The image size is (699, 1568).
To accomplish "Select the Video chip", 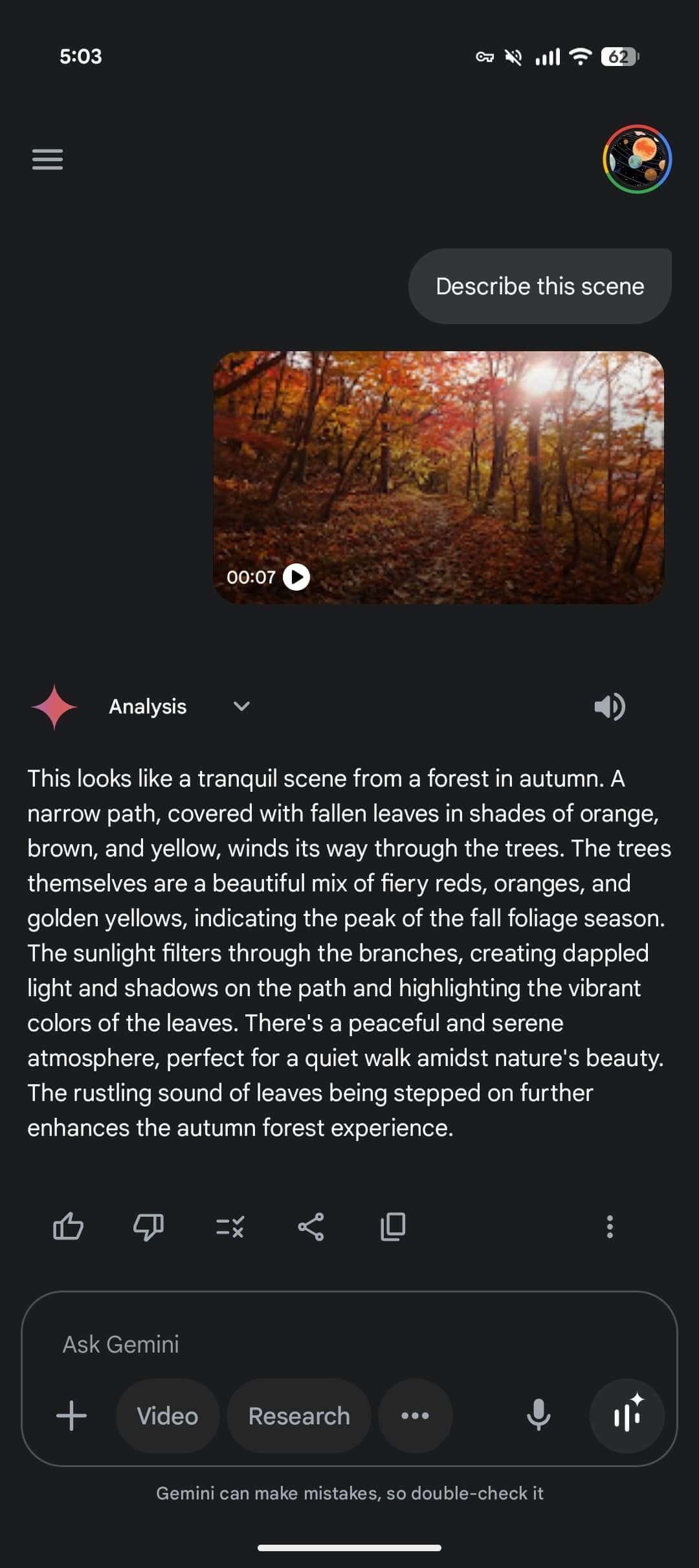I will tap(168, 1416).
